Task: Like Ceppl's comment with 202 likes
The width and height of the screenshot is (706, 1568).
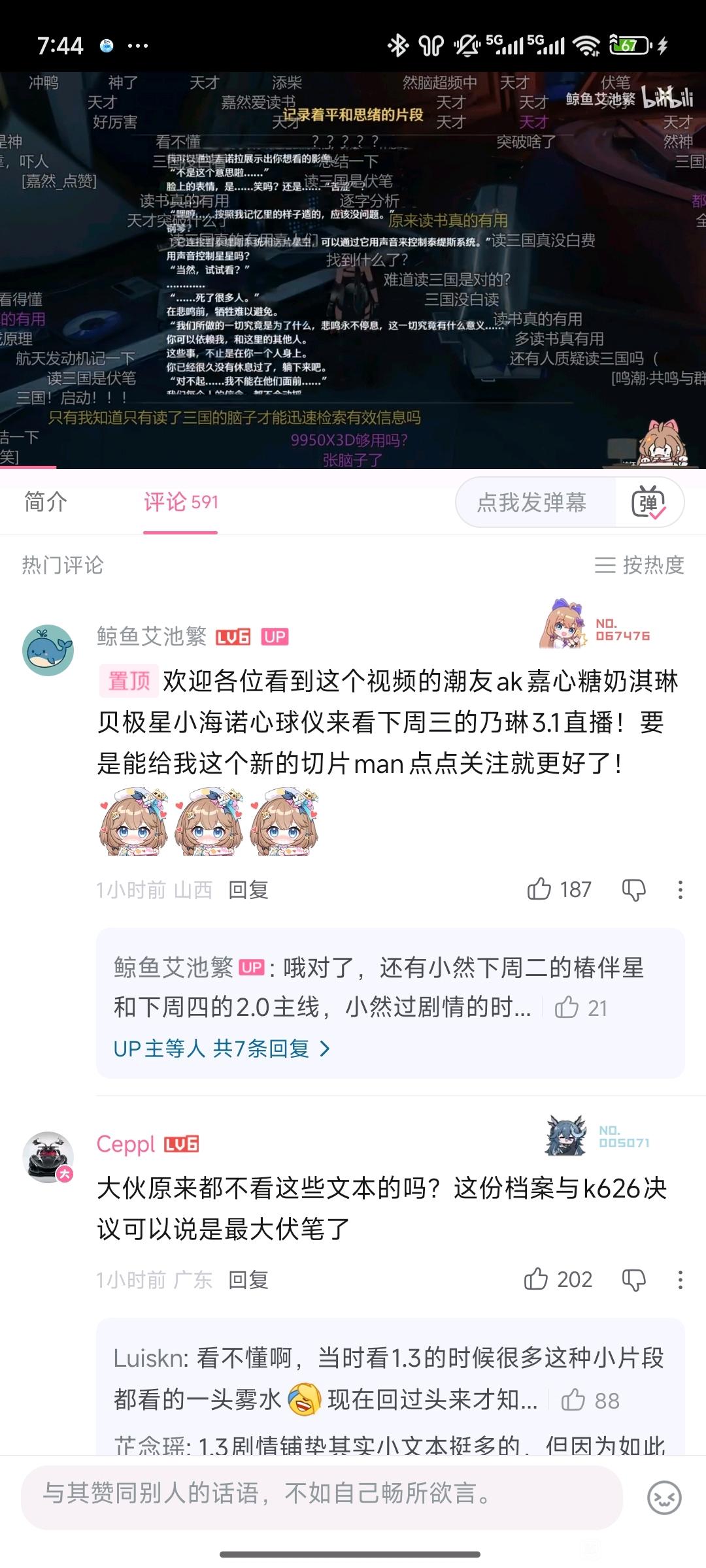Action: [x=558, y=1279]
